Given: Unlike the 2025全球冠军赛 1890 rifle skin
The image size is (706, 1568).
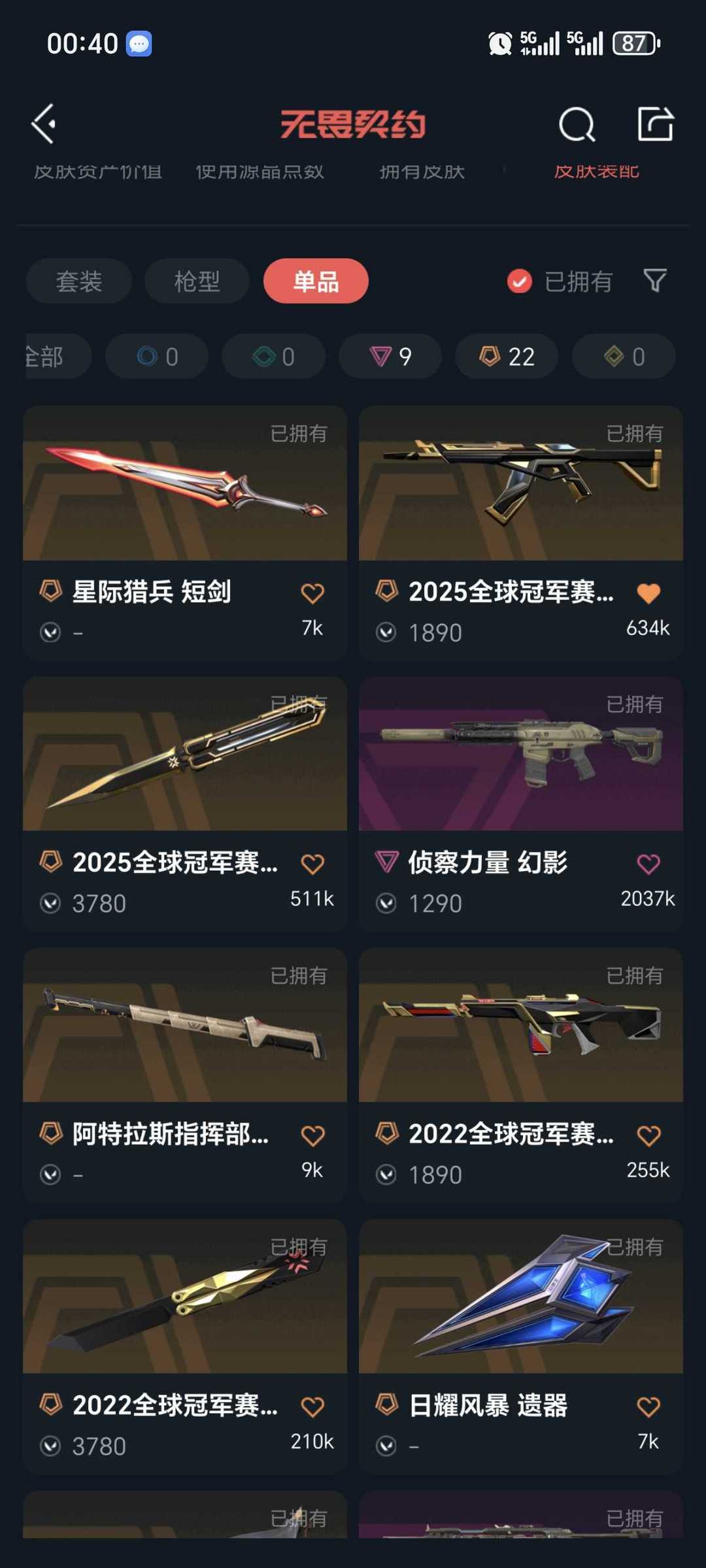Looking at the screenshot, I should click(x=648, y=593).
